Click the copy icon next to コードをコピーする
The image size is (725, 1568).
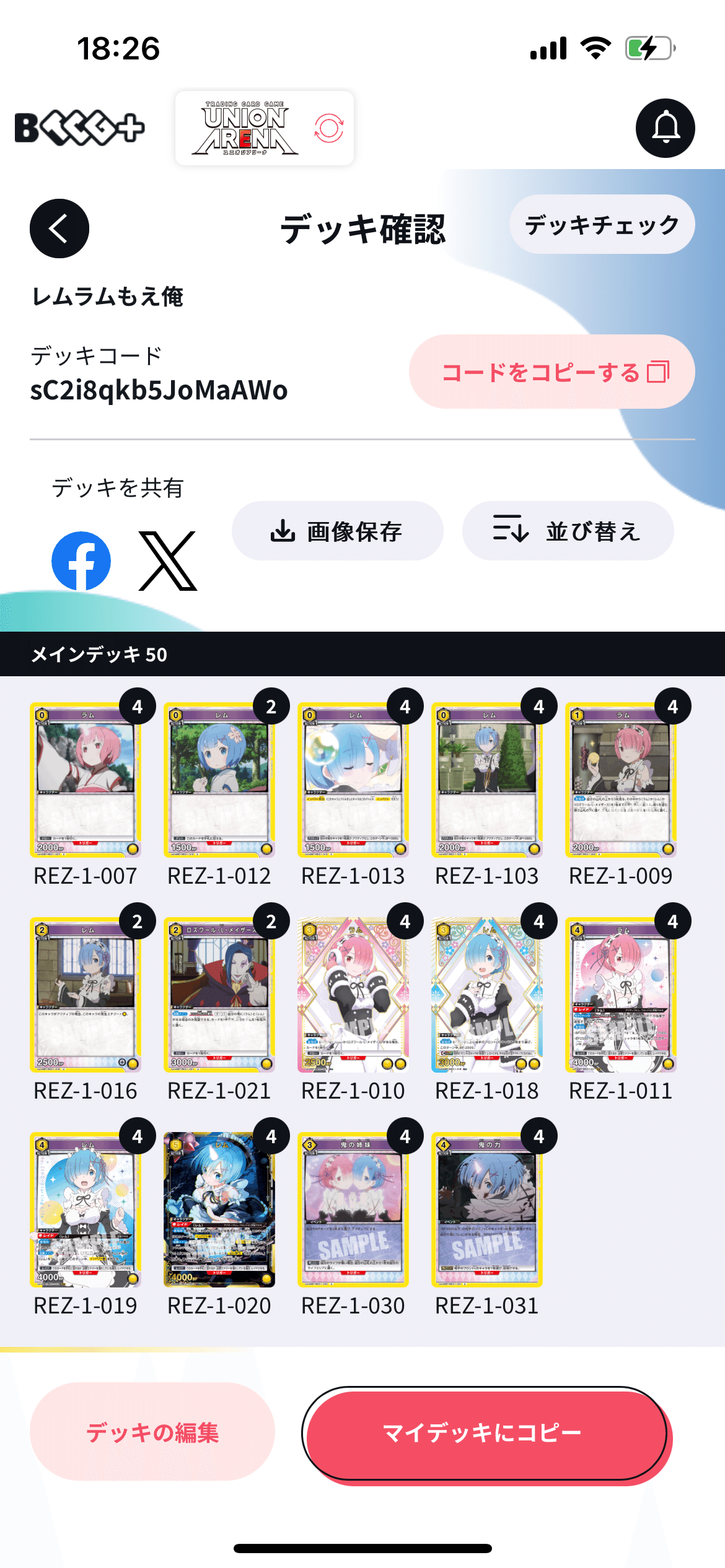point(659,372)
